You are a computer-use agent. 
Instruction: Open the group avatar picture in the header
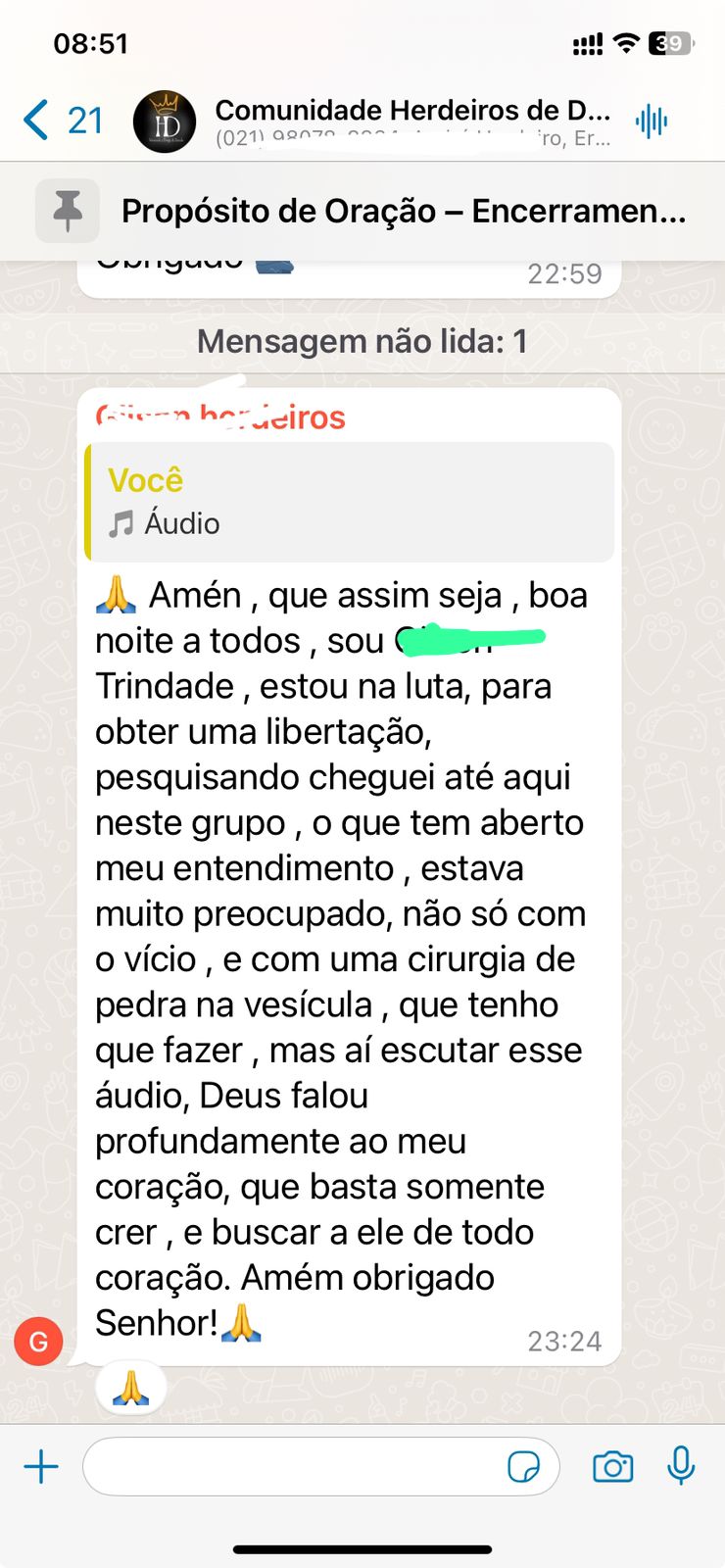coord(160,120)
